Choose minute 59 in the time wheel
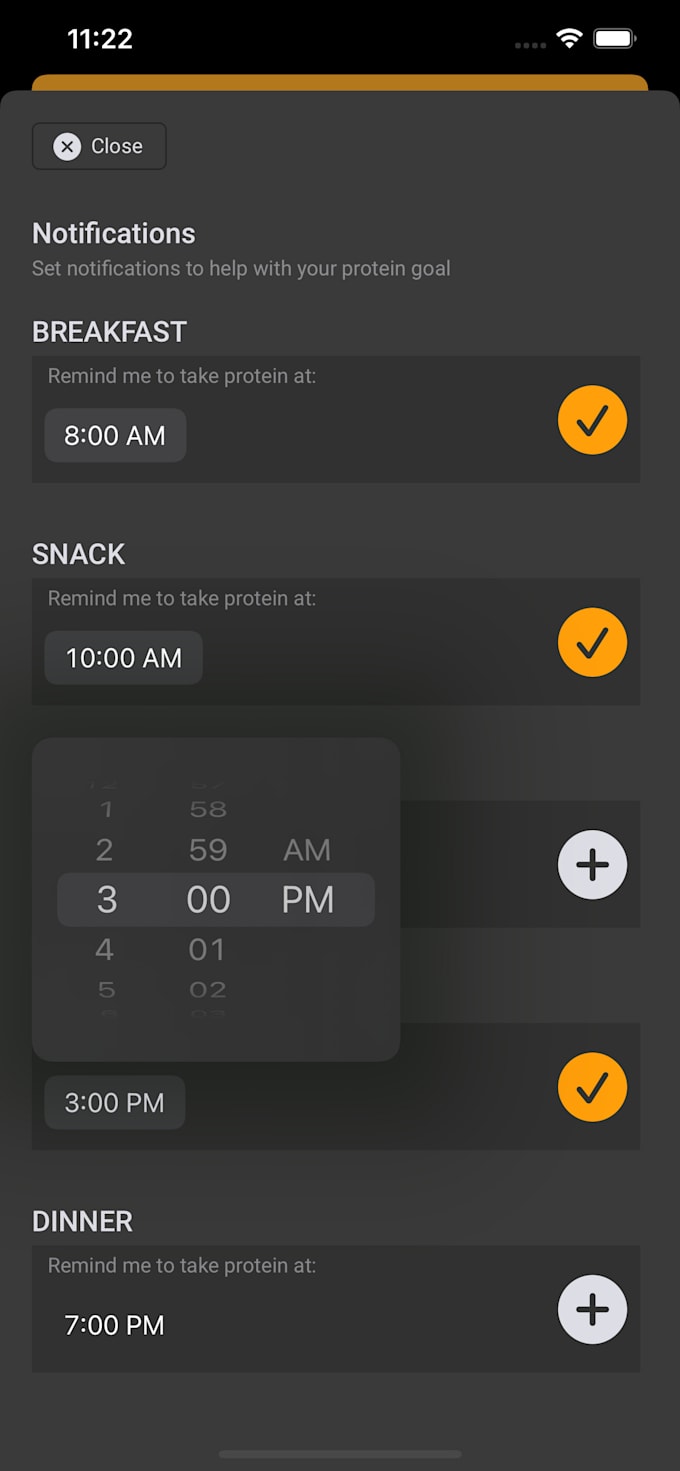This screenshot has width=680, height=1471. [x=208, y=850]
